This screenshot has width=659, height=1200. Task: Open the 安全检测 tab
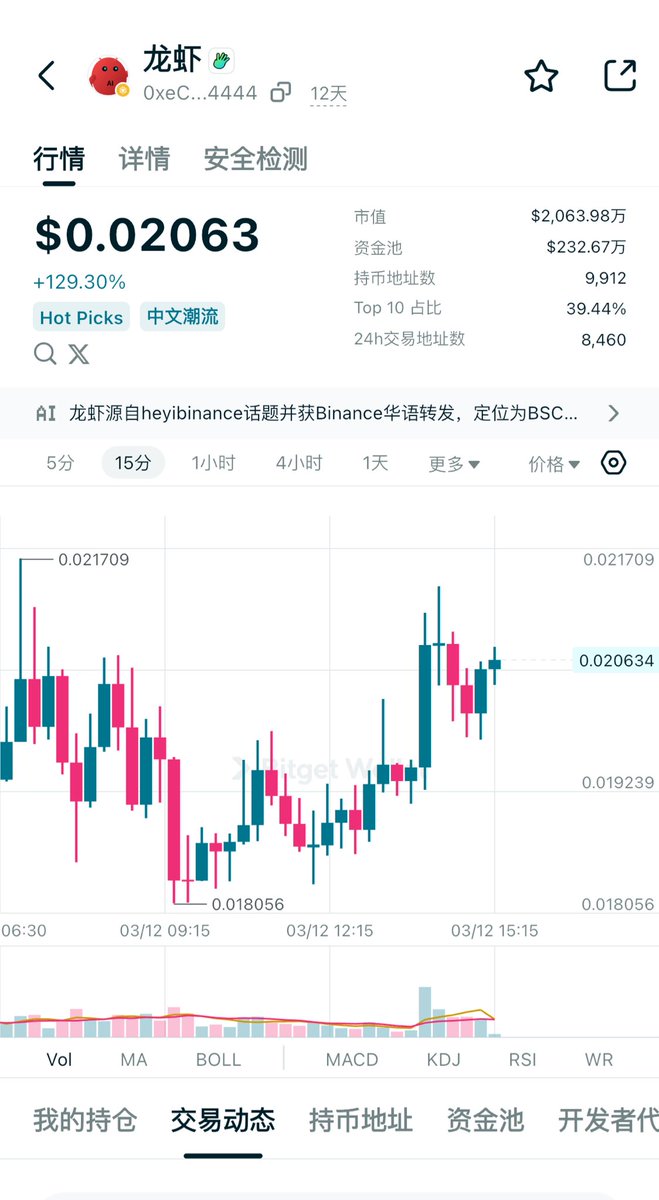pyautogui.click(x=255, y=159)
